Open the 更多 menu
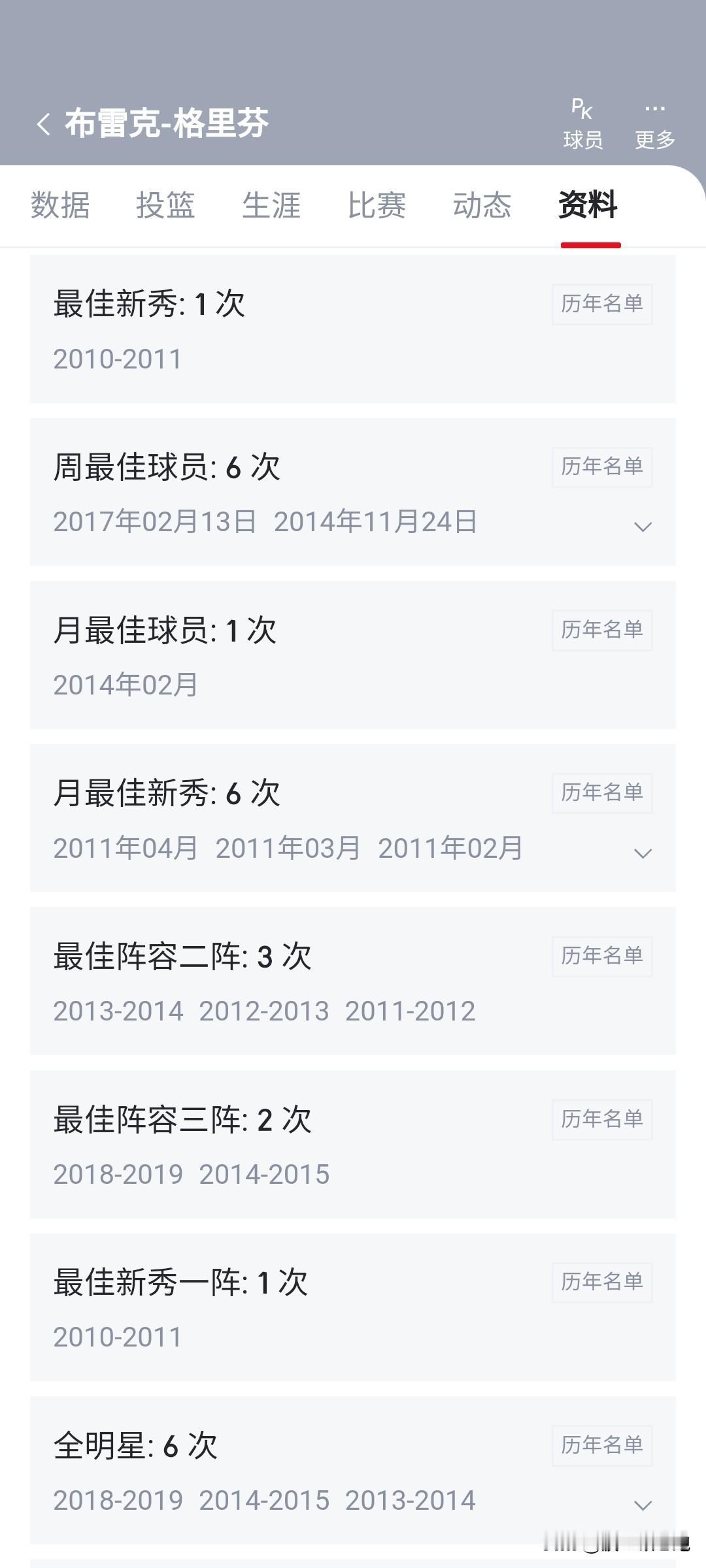 click(x=654, y=124)
